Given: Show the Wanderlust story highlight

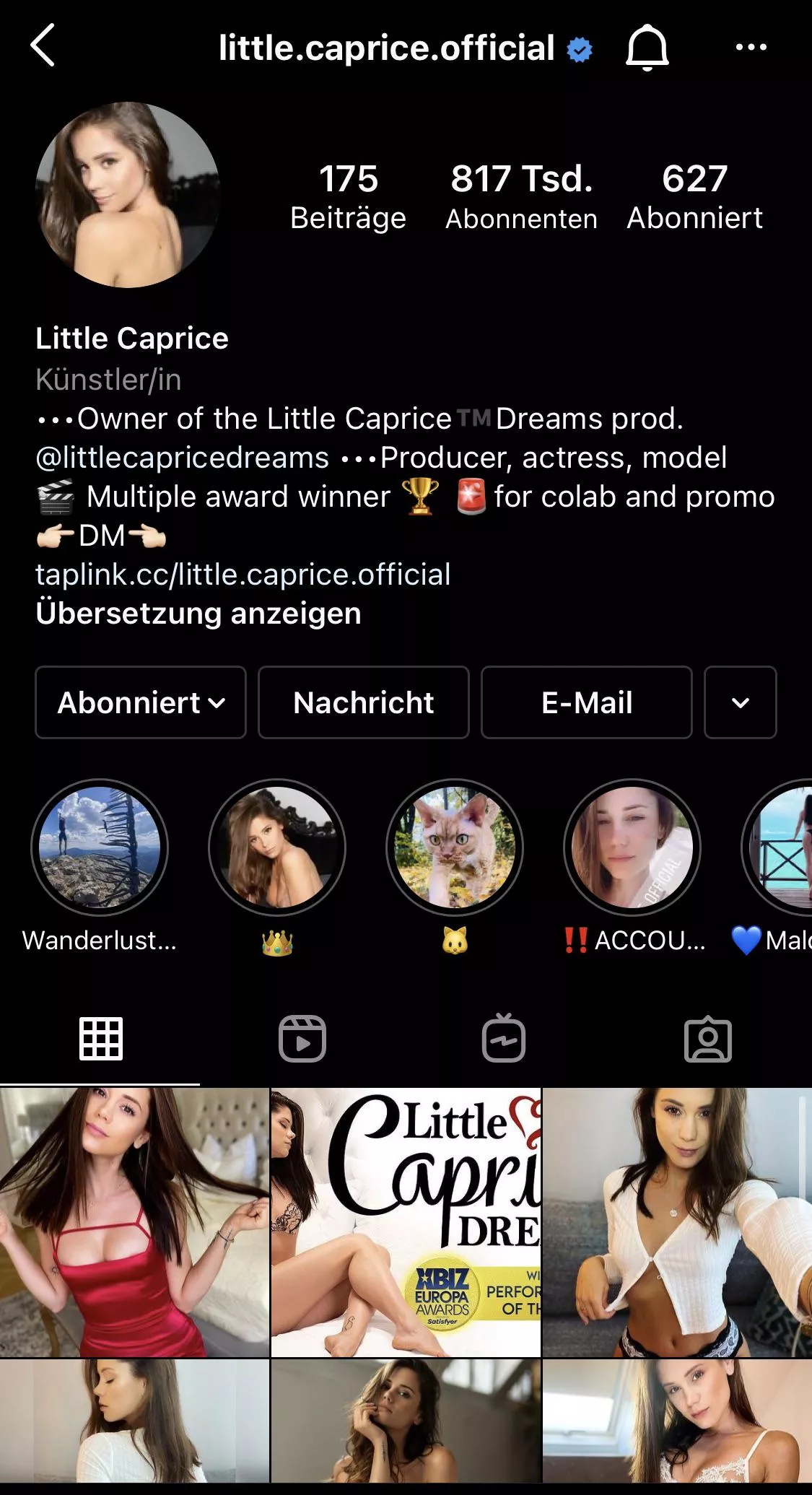Looking at the screenshot, I should pyautogui.click(x=99, y=850).
